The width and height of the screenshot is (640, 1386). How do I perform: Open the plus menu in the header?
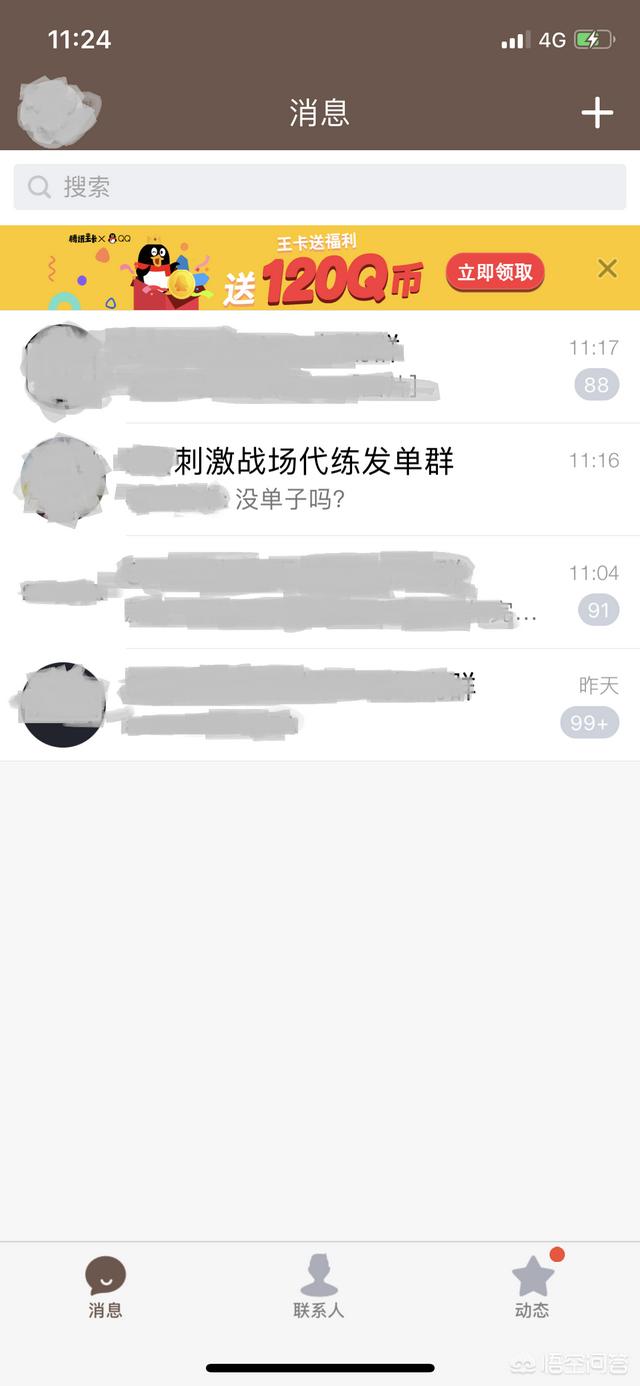597,113
